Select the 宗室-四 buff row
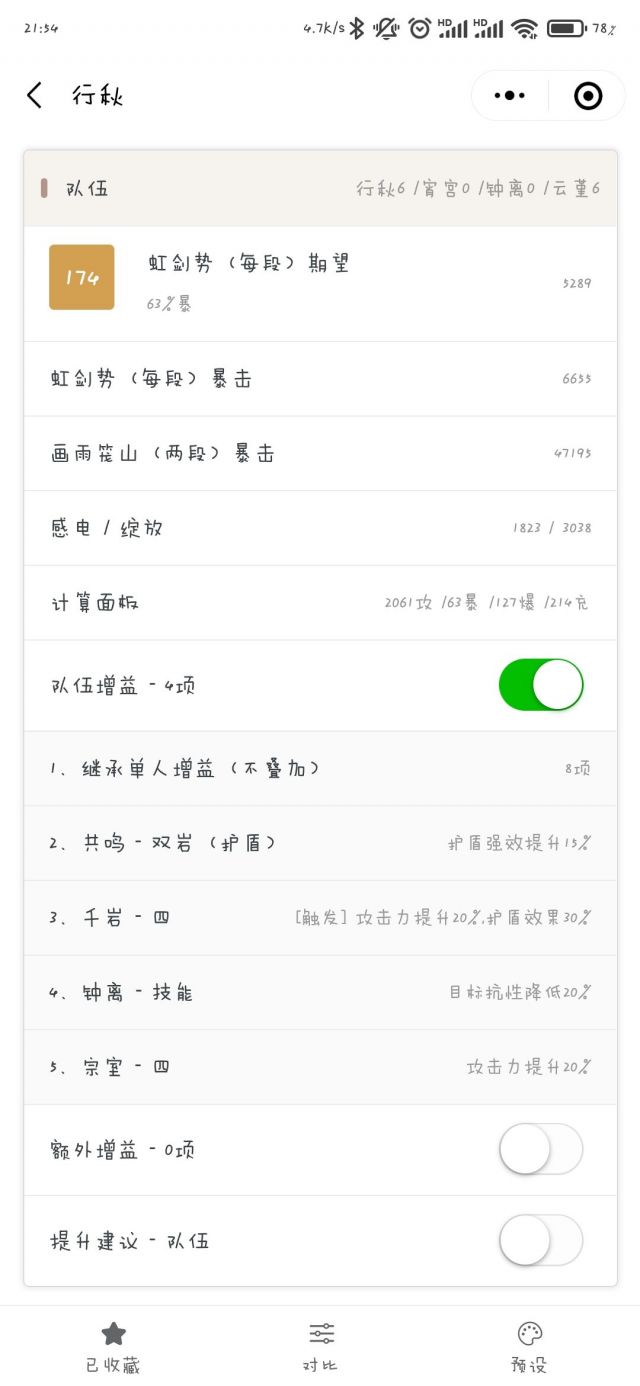Screen dimensions: 640x1386 click(320, 1067)
